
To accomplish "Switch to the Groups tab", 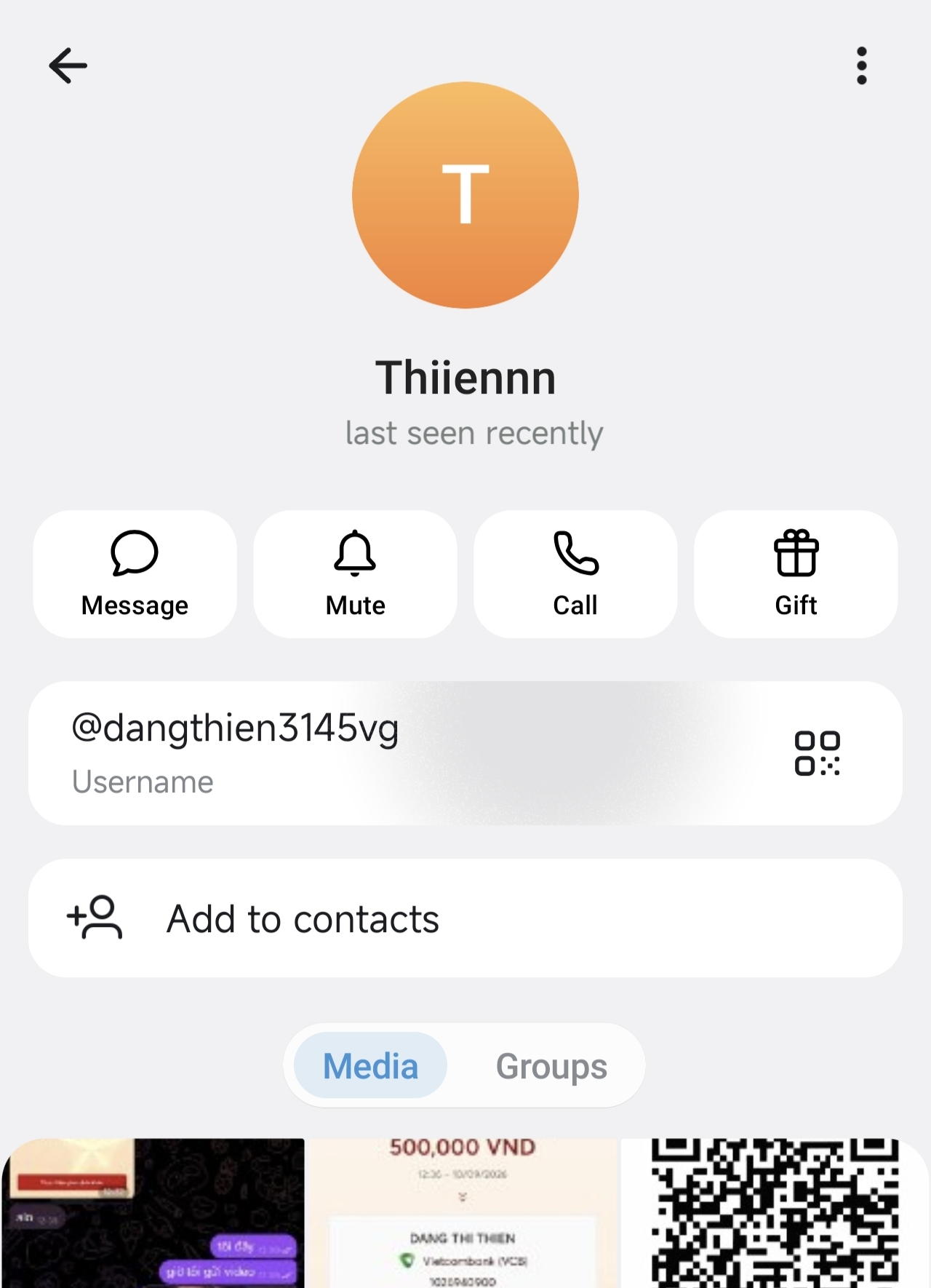I will 551,1066.
